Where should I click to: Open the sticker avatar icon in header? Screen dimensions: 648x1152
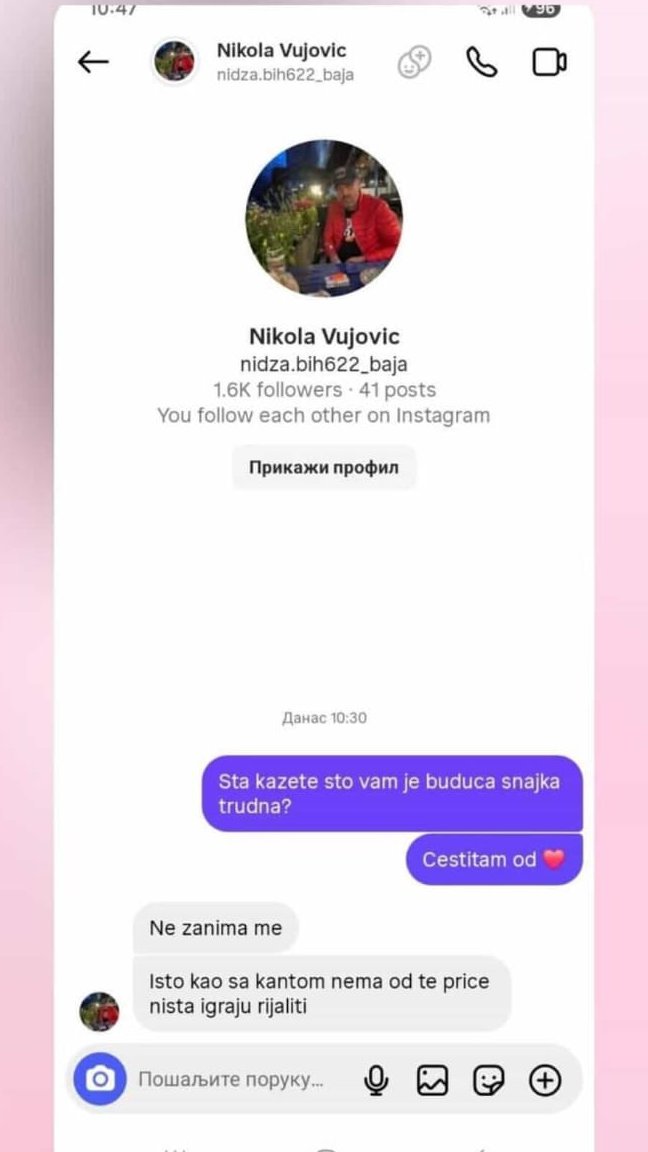(414, 62)
